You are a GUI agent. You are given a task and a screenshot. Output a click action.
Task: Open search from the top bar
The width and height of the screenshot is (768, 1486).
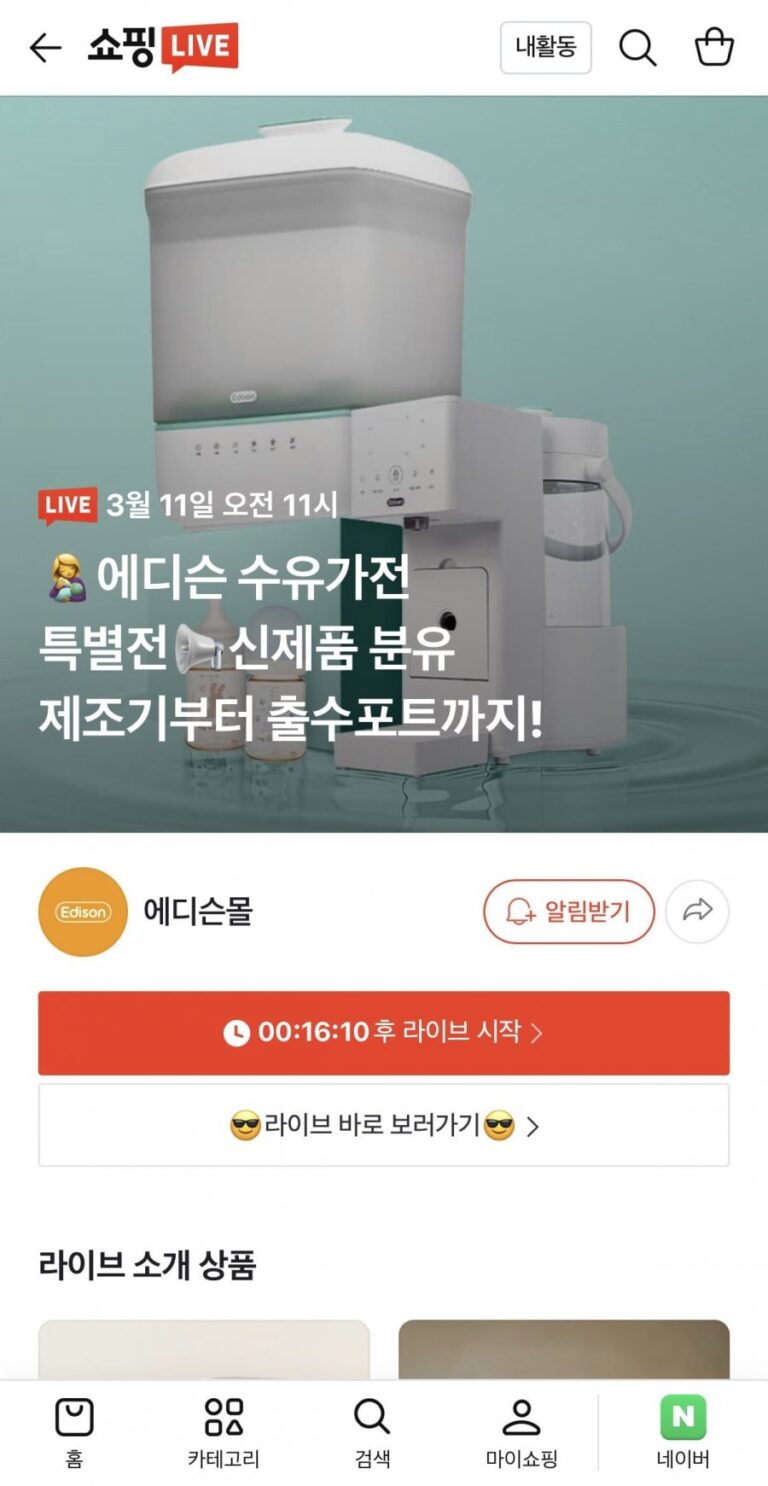coord(637,47)
